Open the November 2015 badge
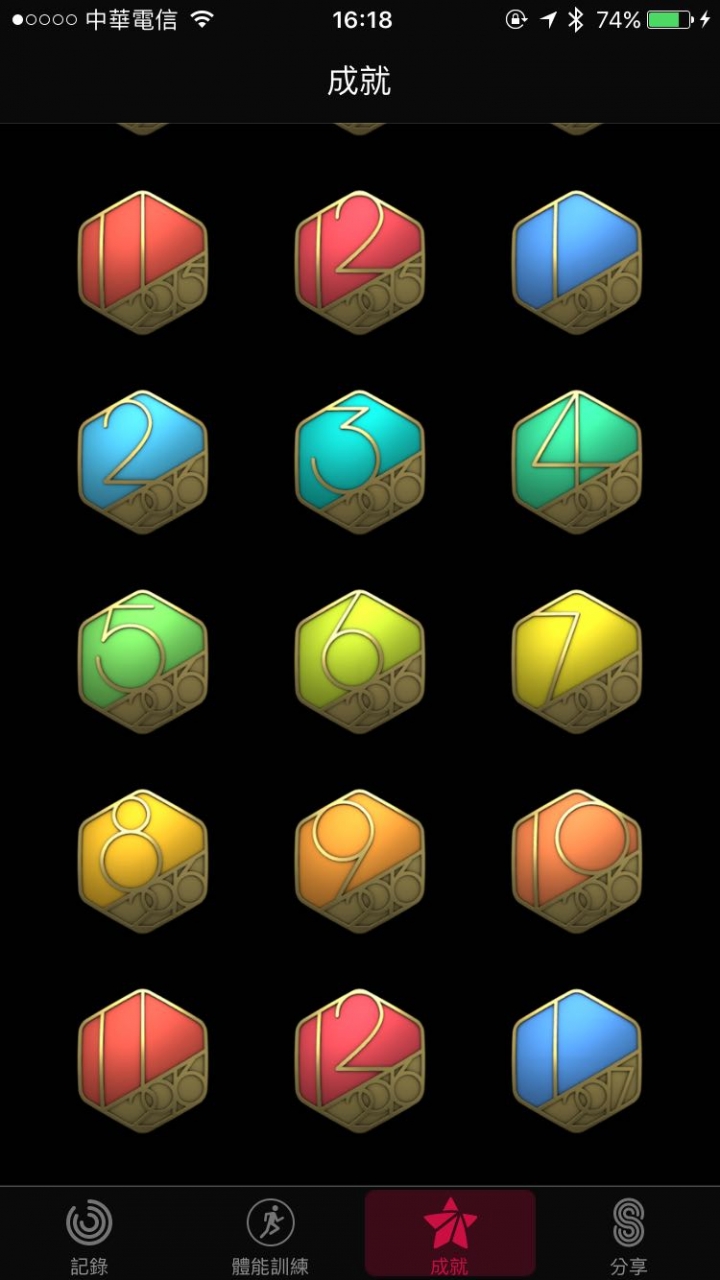Screen dimensions: 720x1280 click(x=143, y=262)
